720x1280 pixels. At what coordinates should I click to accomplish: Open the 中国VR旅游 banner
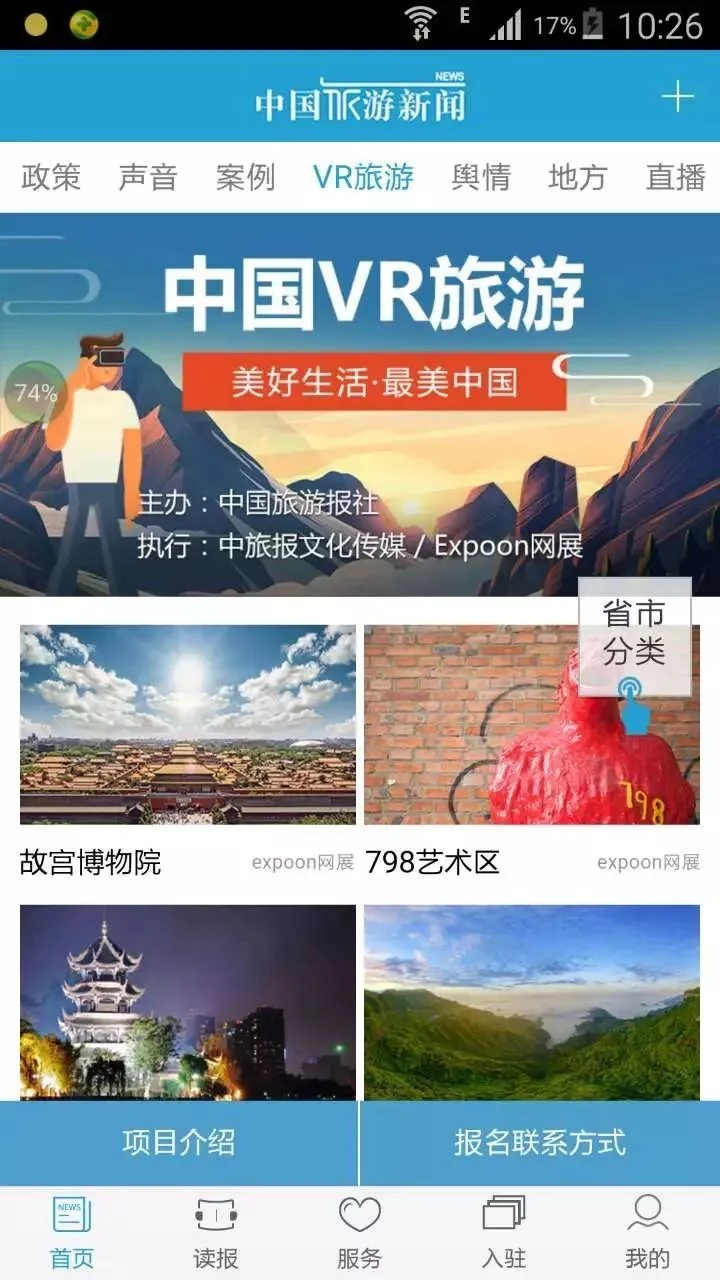[x=360, y=405]
